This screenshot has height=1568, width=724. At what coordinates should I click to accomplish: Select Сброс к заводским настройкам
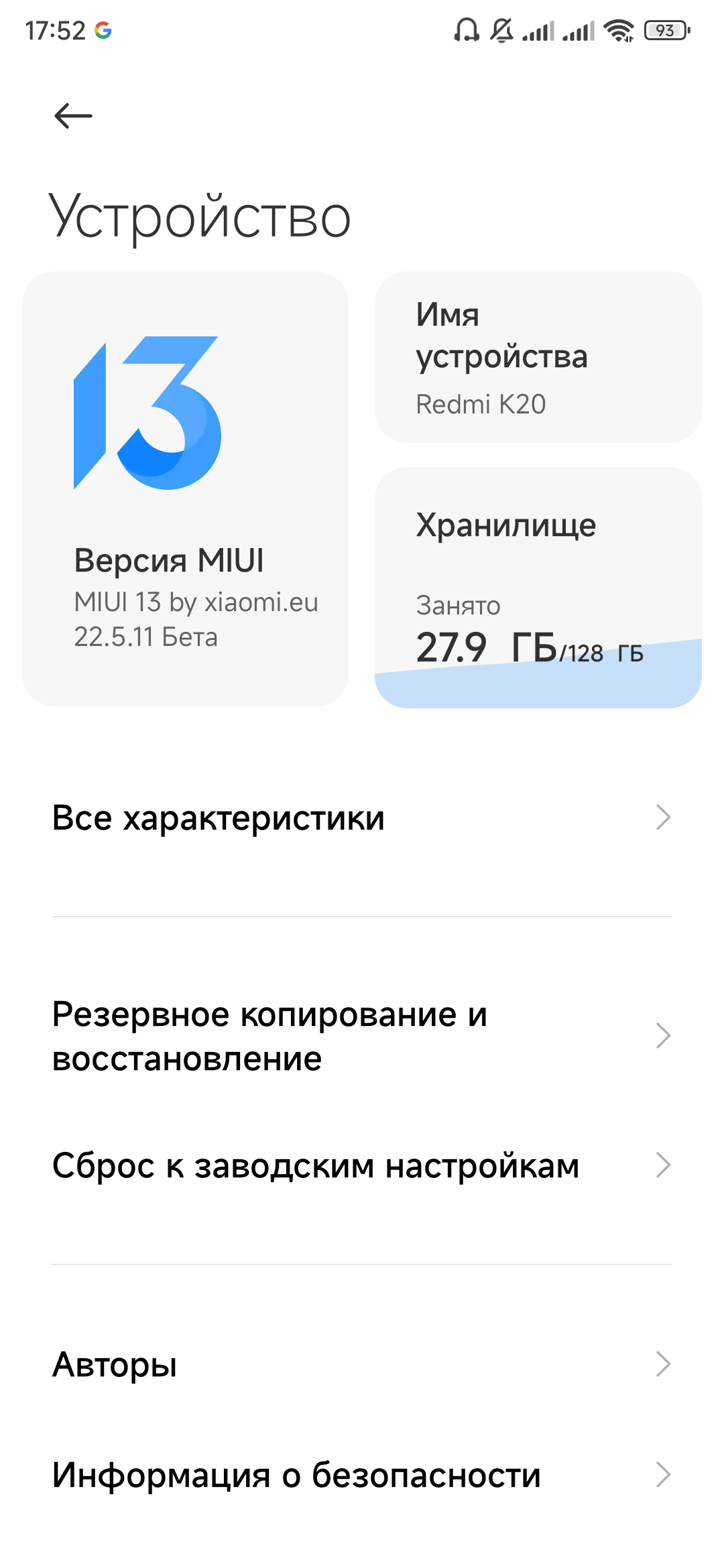pos(362,1165)
